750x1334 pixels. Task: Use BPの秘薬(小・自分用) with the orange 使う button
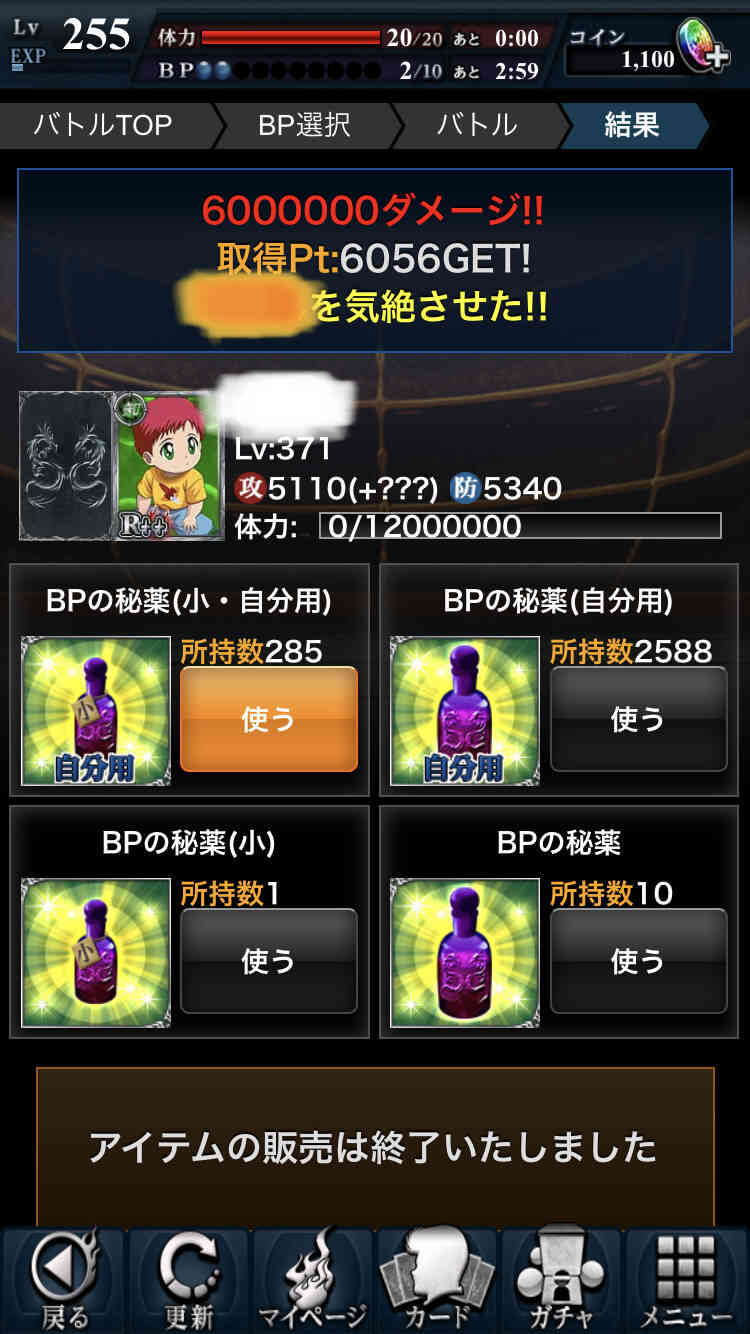[x=269, y=719]
